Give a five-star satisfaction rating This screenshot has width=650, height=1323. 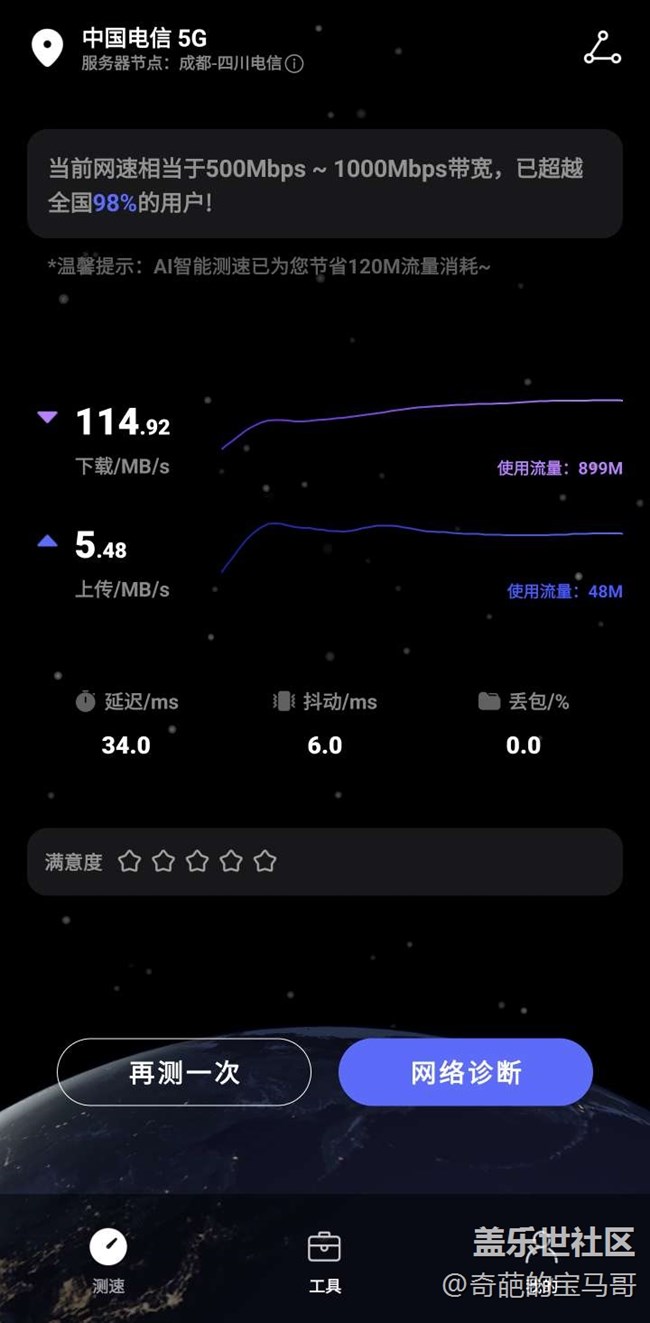[x=265, y=861]
